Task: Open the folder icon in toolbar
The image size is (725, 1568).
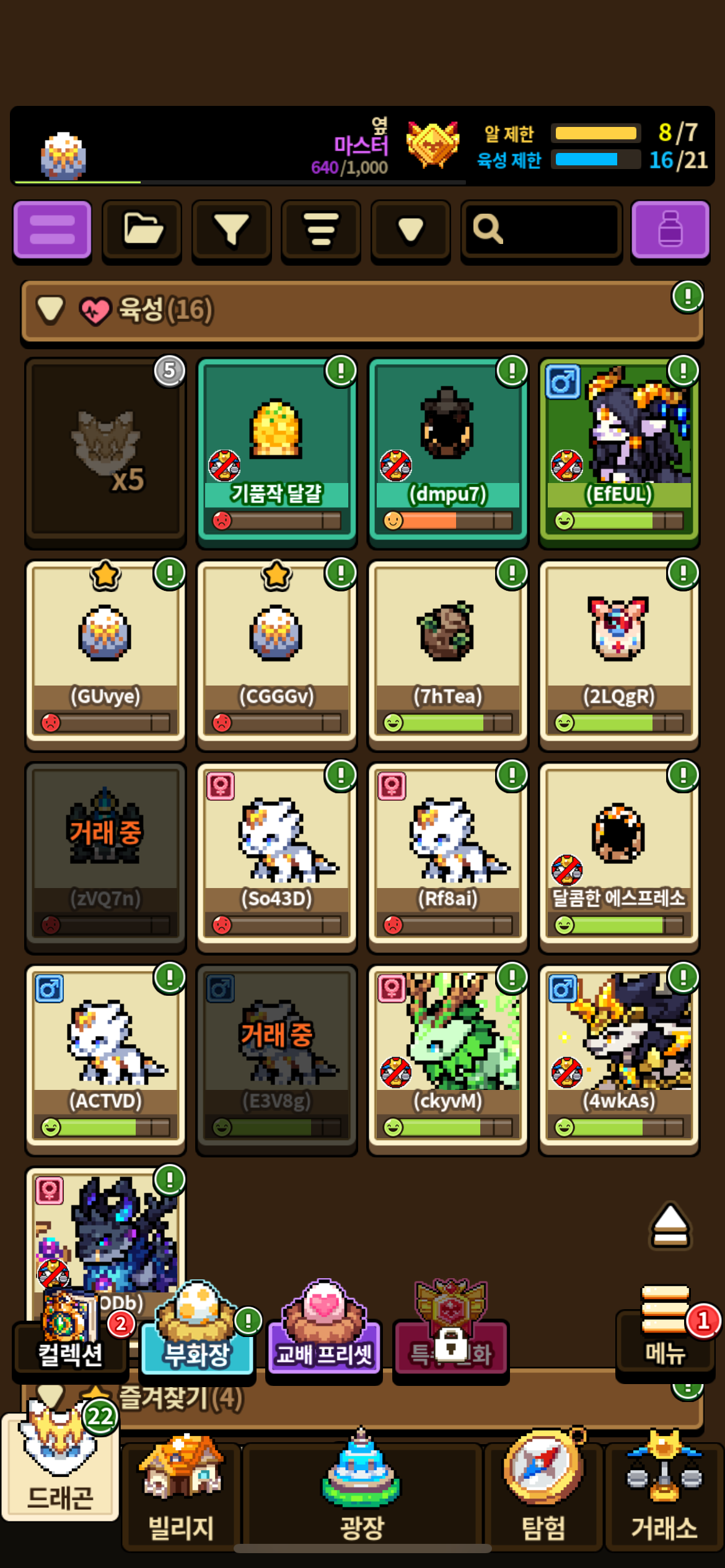Action: tap(142, 230)
